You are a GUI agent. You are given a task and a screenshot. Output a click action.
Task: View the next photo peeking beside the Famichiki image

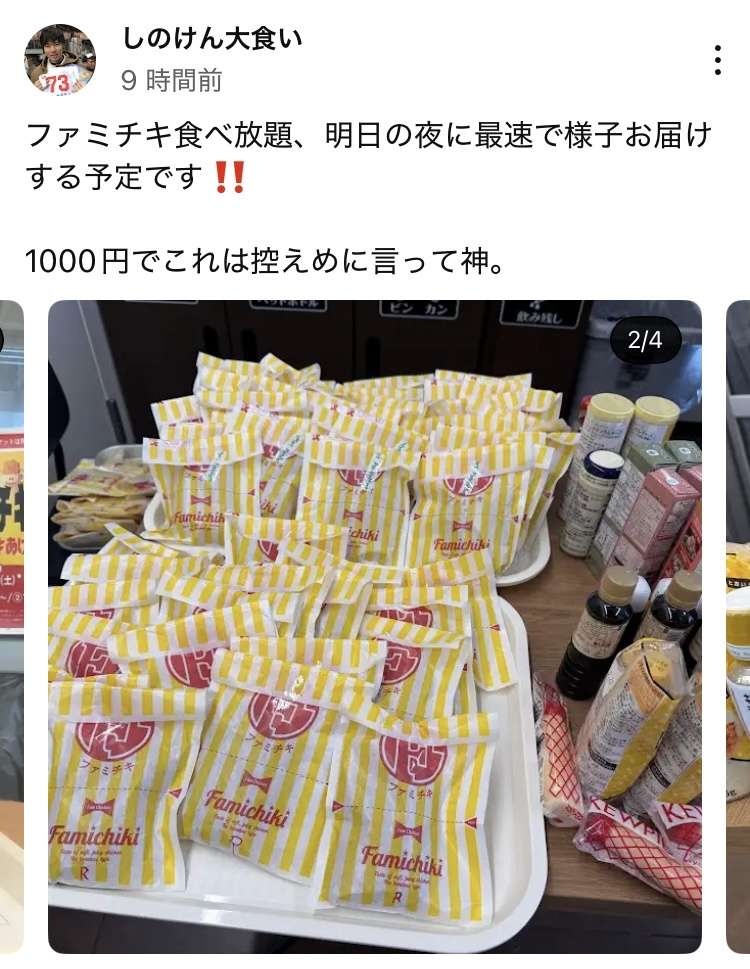738,626
